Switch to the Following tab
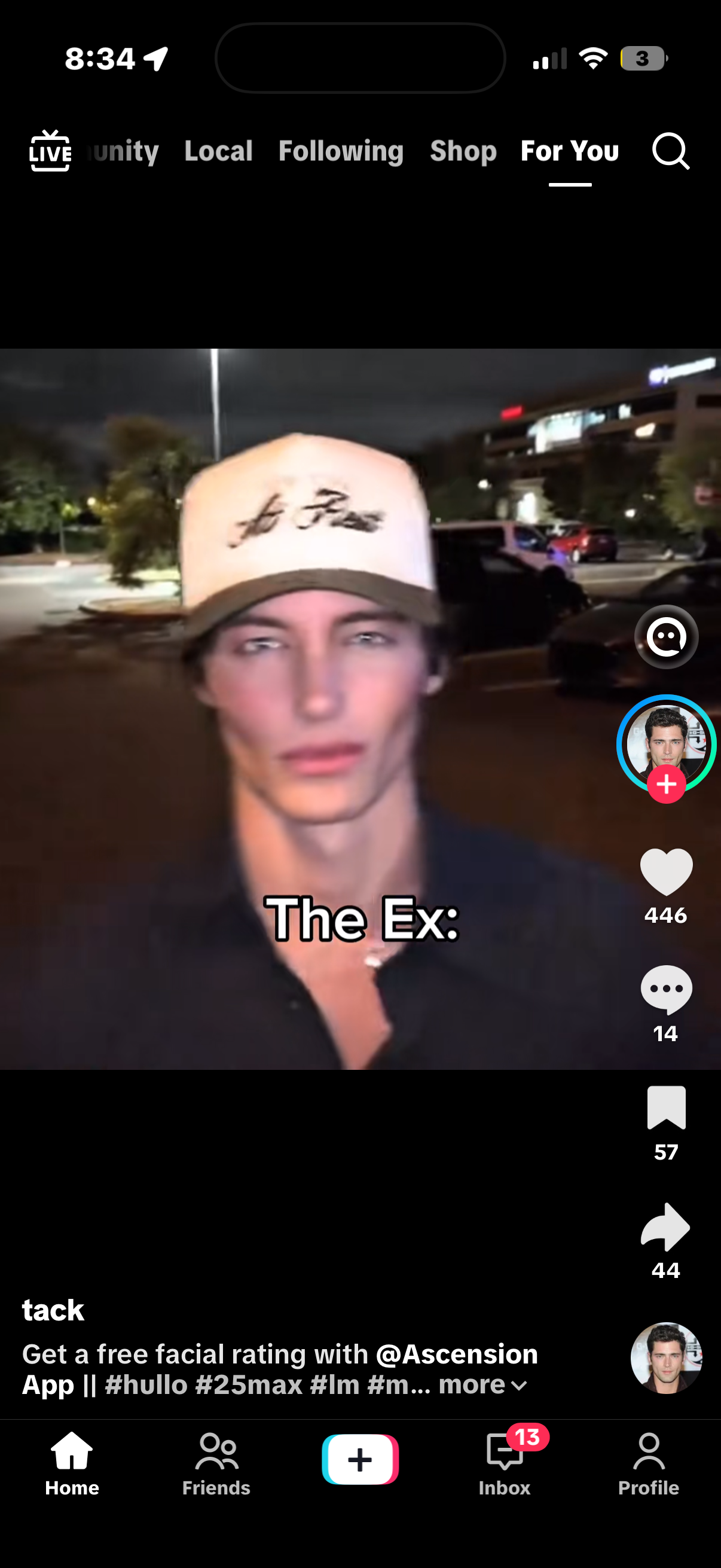721x1568 pixels. 341,151
